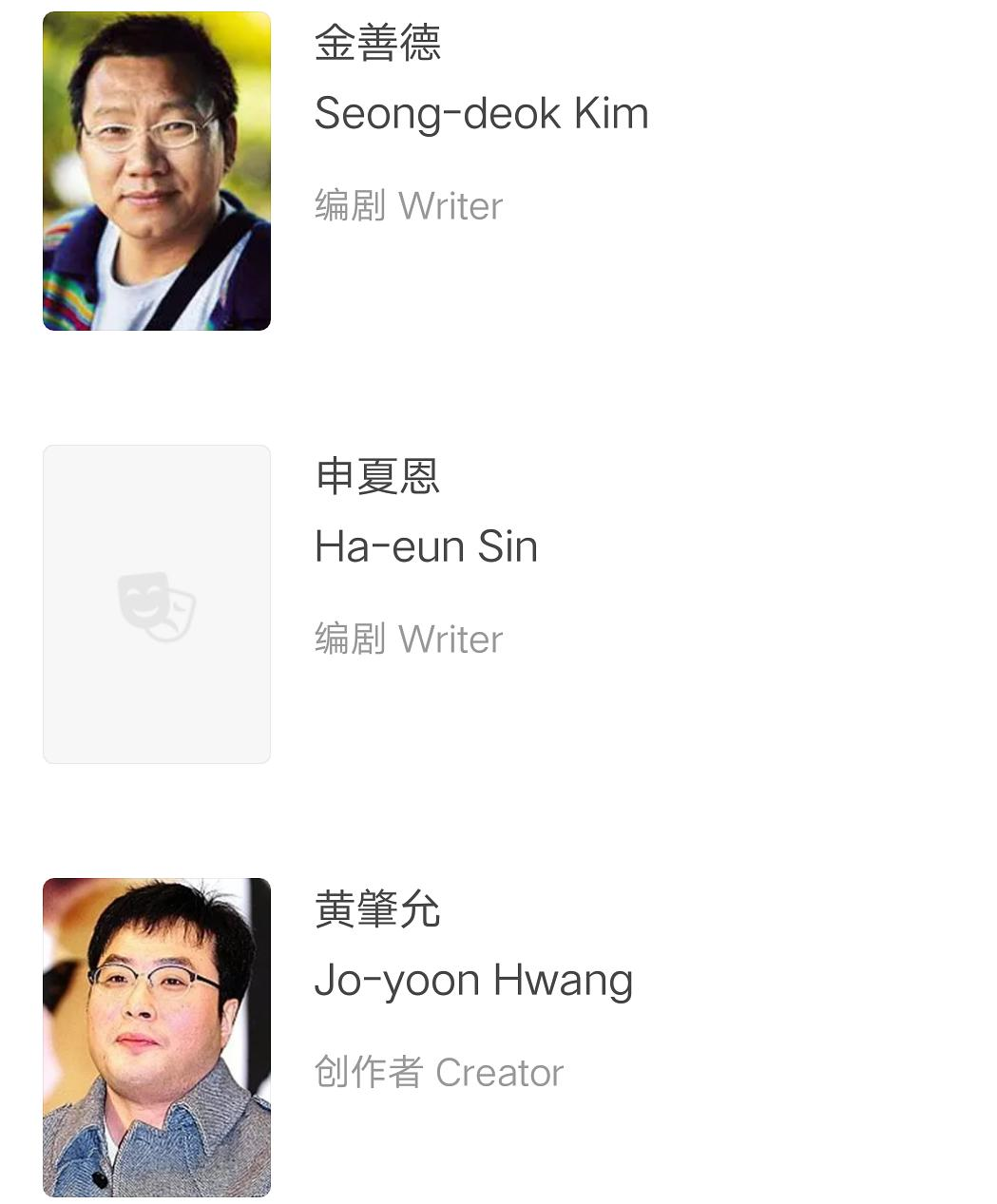Open Ha-eun Sin's writer profile
The height and width of the screenshot is (1204, 997).
[426, 547]
